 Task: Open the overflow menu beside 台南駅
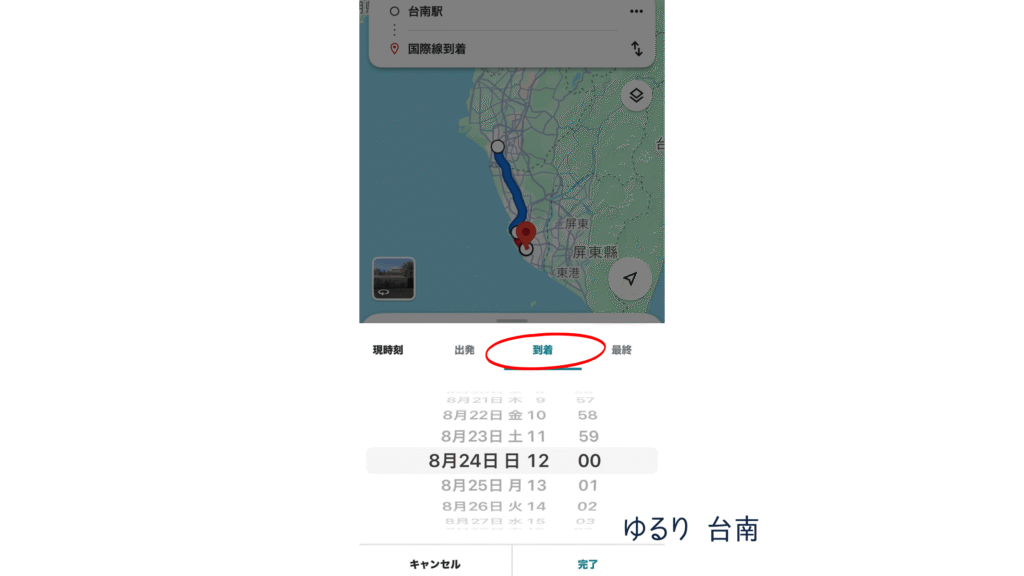636,11
